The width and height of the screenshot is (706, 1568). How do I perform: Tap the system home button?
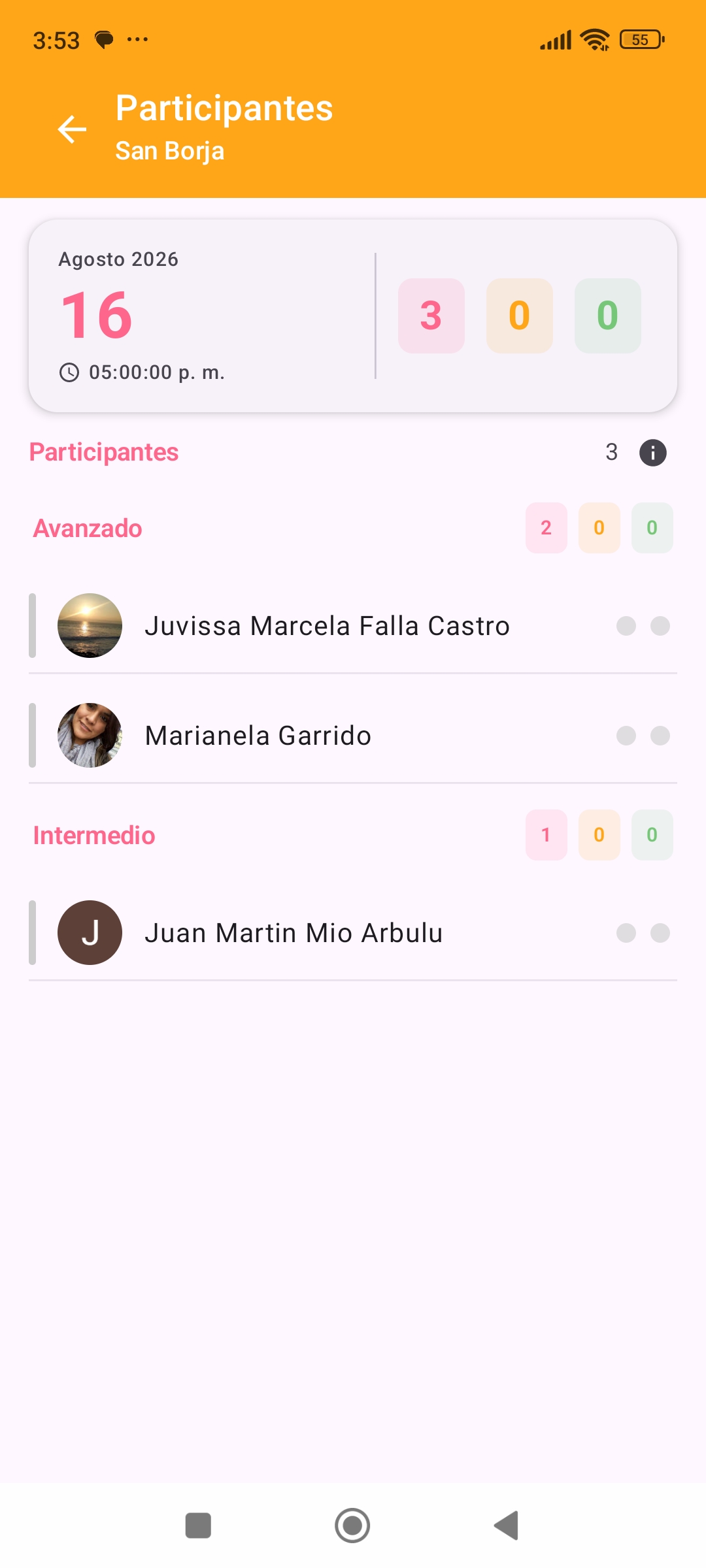[352, 1526]
